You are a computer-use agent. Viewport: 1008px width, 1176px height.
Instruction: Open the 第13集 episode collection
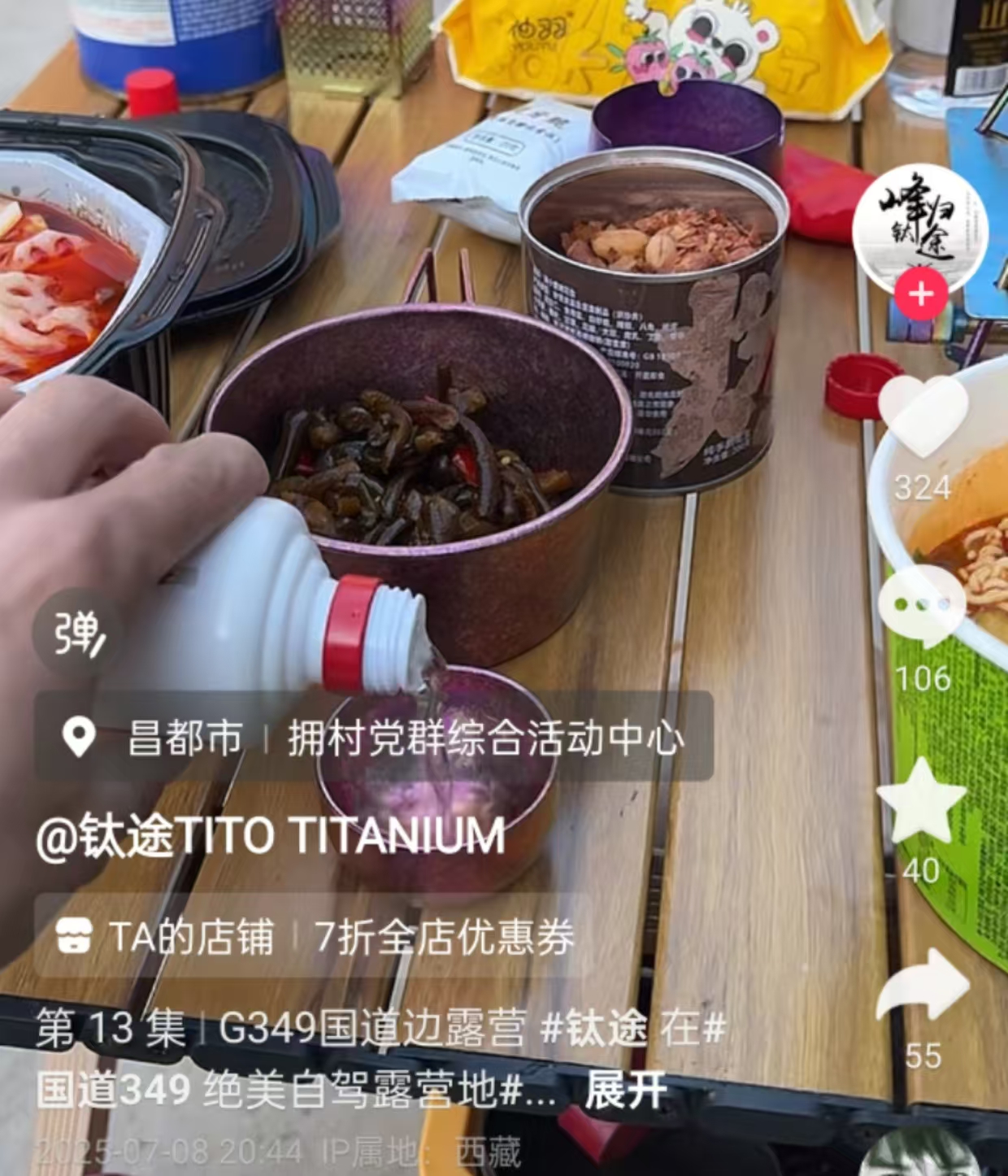point(111,1029)
